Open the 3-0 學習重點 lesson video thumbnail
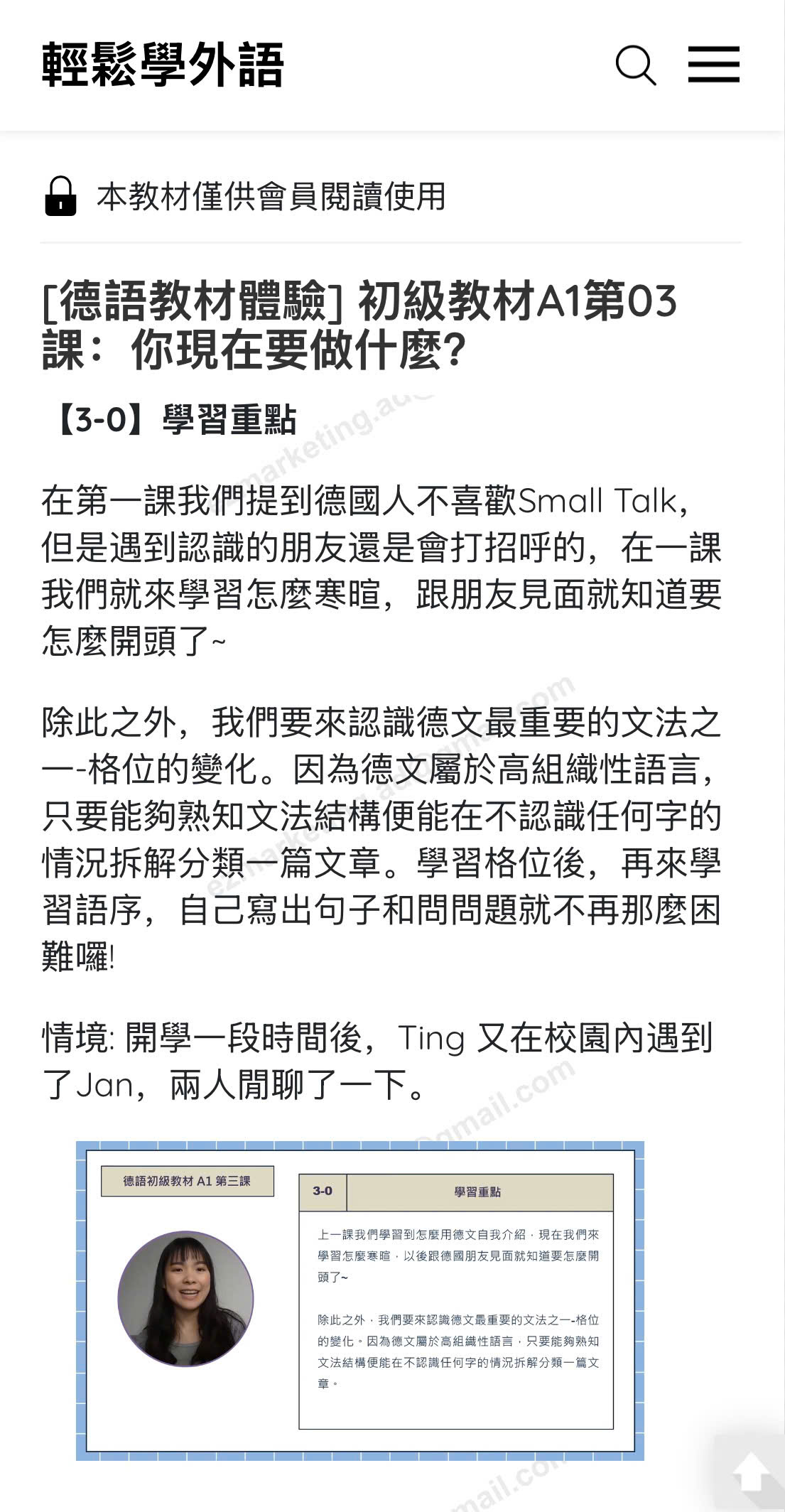The width and height of the screenshot is (785, 1512). 359,1300
